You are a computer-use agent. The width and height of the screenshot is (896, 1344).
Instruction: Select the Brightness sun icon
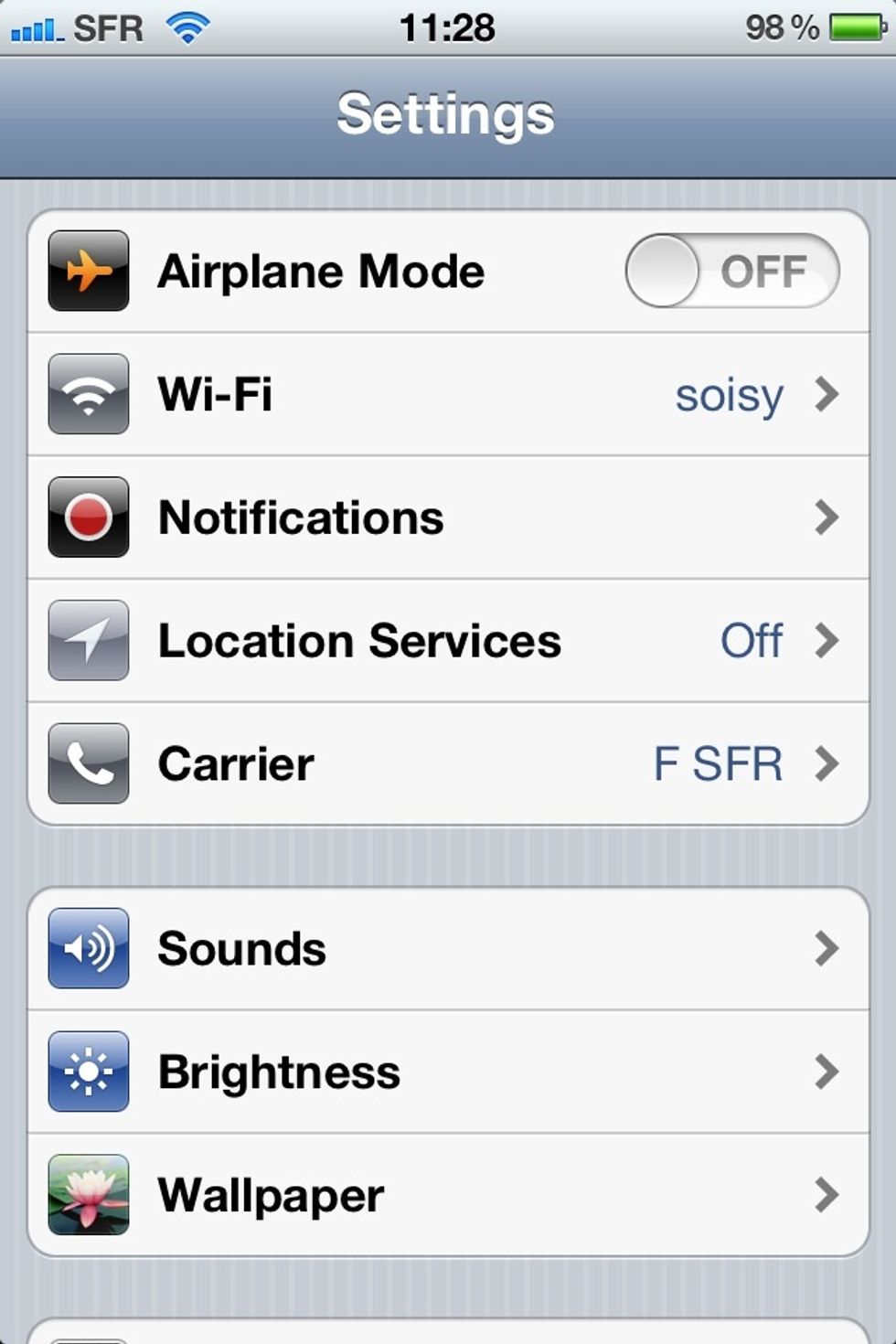(88, 1072)
